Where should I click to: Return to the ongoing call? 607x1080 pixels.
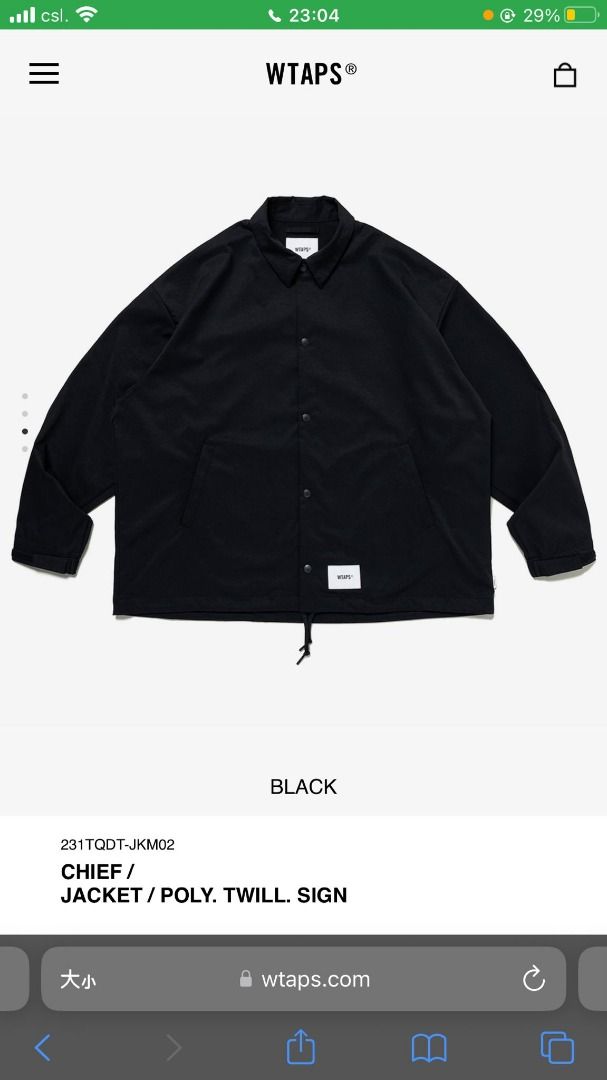click(x=304, y=15)
